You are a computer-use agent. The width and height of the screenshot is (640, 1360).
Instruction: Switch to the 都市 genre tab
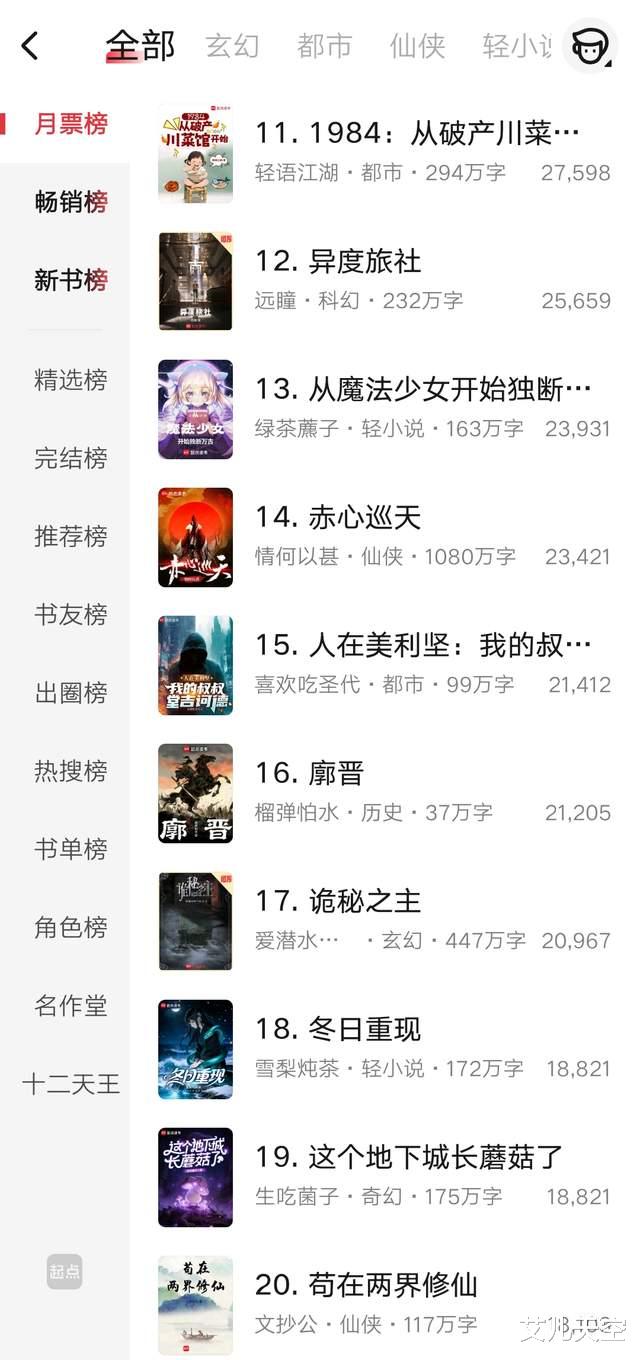[324, 45]
